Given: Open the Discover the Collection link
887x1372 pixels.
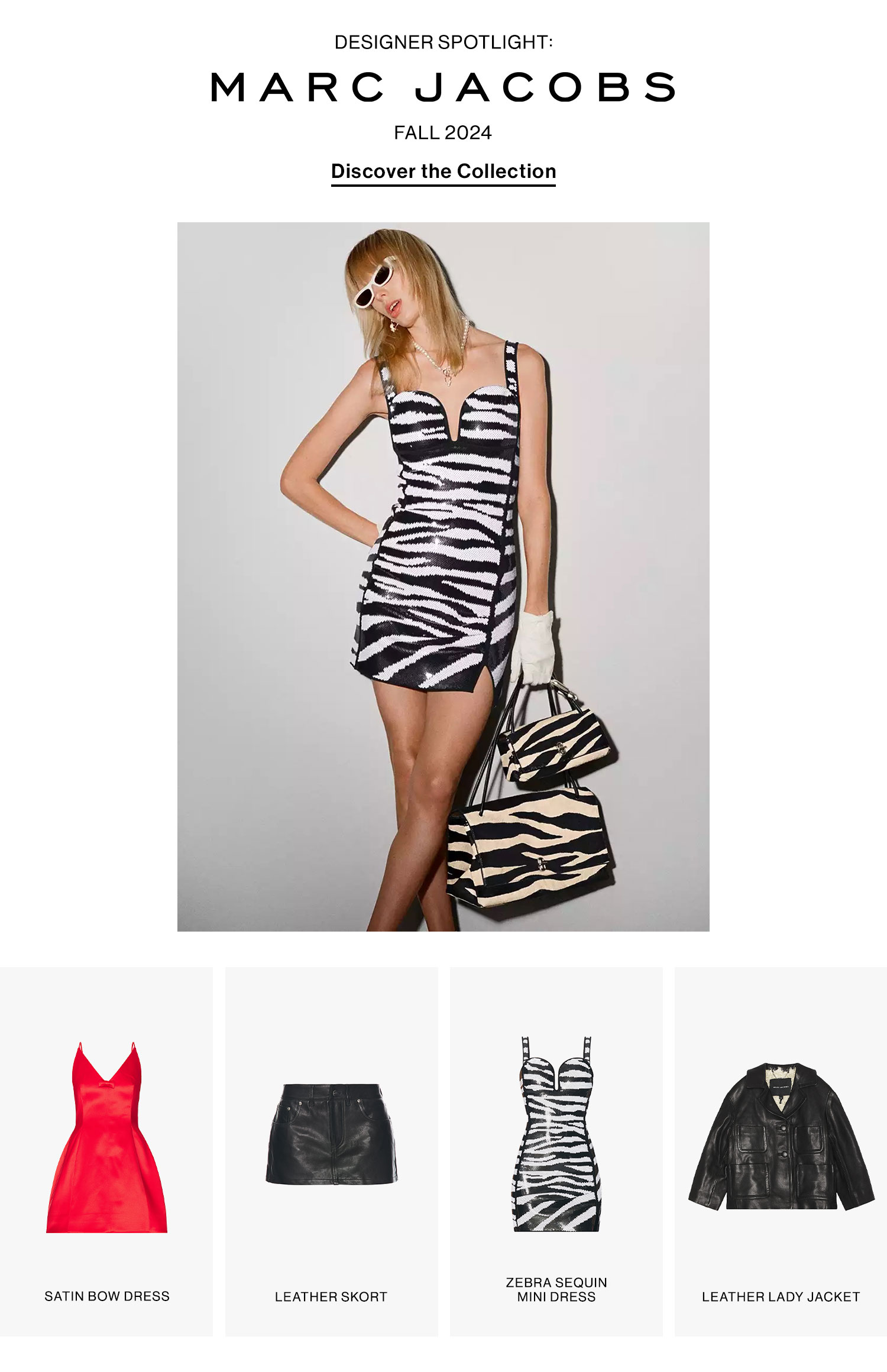Looking at the screenshot, I should click(x=443, y=171).
